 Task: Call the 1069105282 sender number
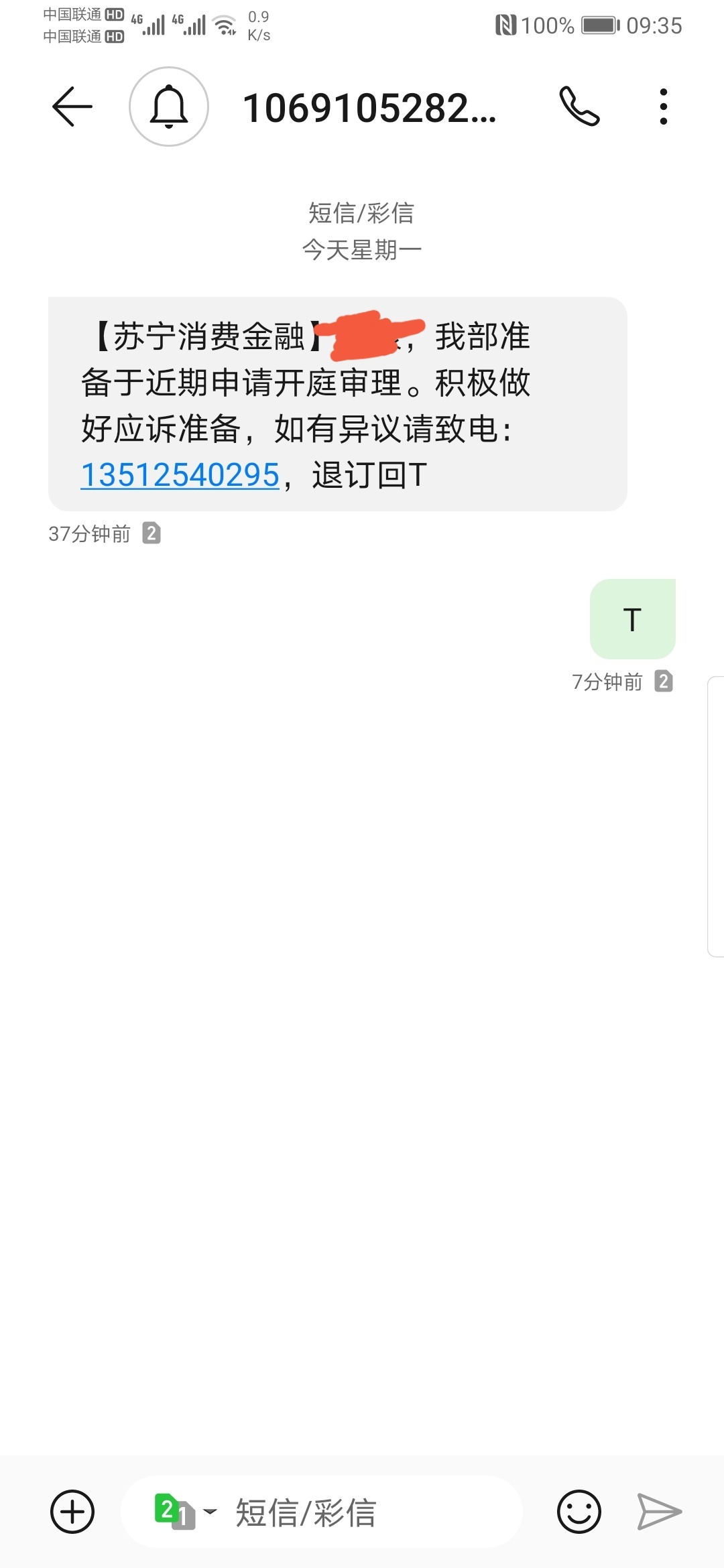tap(579, 107)
